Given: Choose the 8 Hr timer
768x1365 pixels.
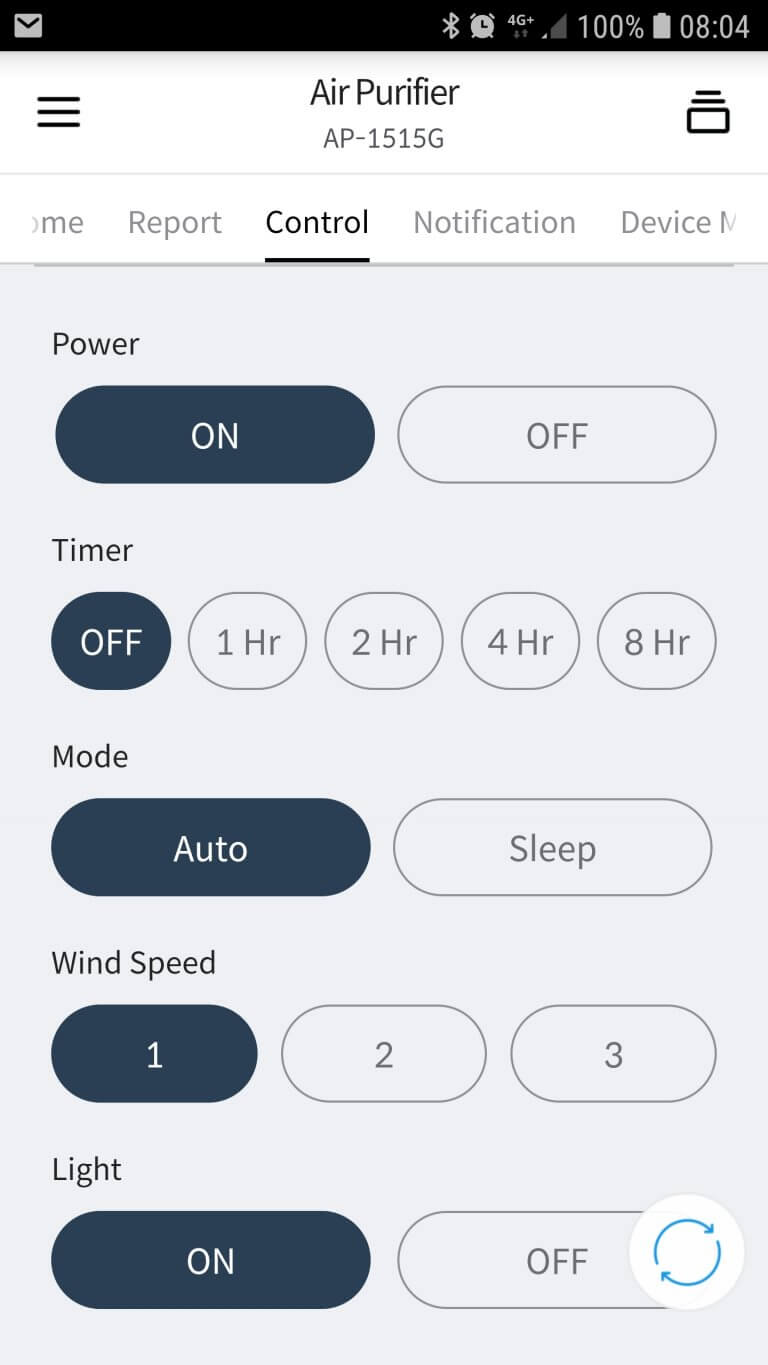Looking at the screenshot, I should click(x=657, y=641).
